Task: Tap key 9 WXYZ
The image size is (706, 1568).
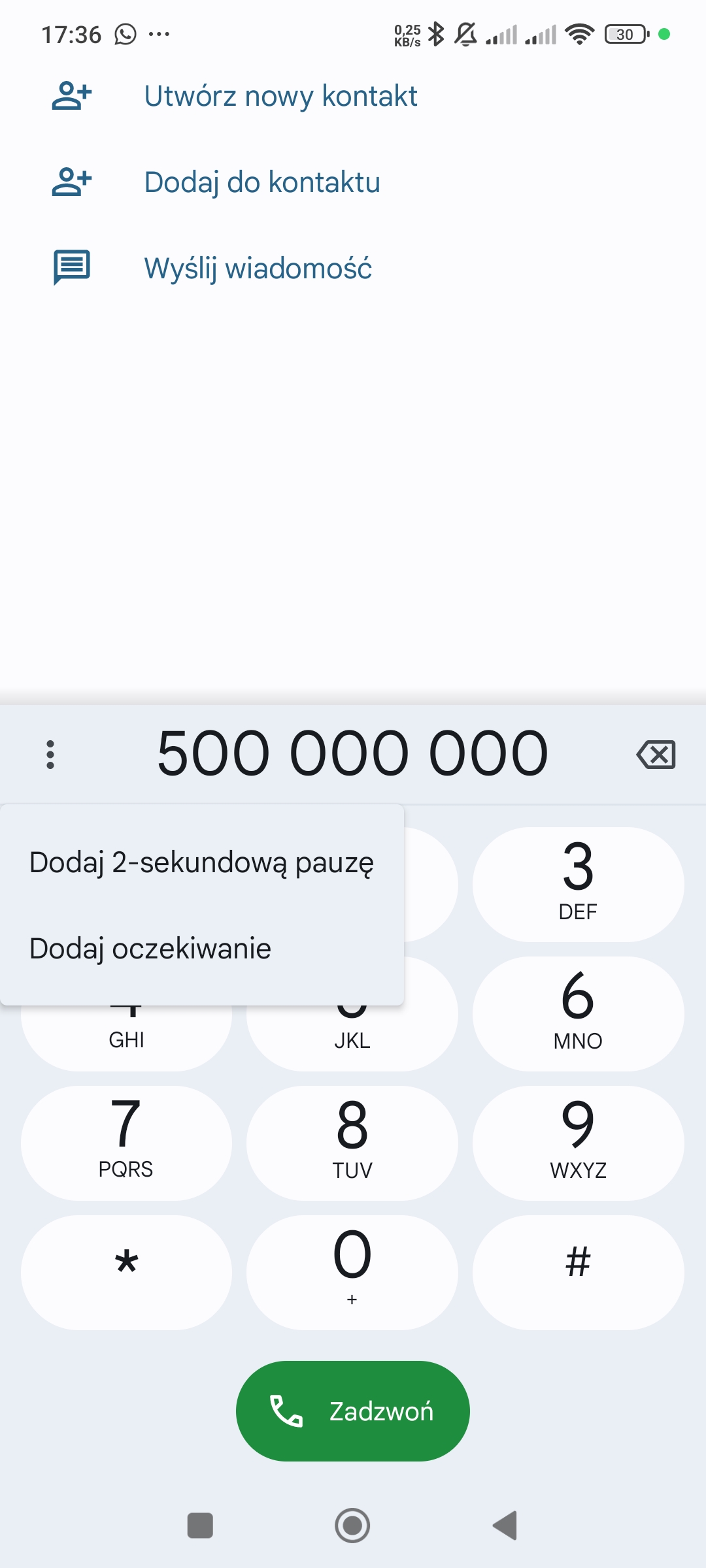Action: [x=578, y=1142]
